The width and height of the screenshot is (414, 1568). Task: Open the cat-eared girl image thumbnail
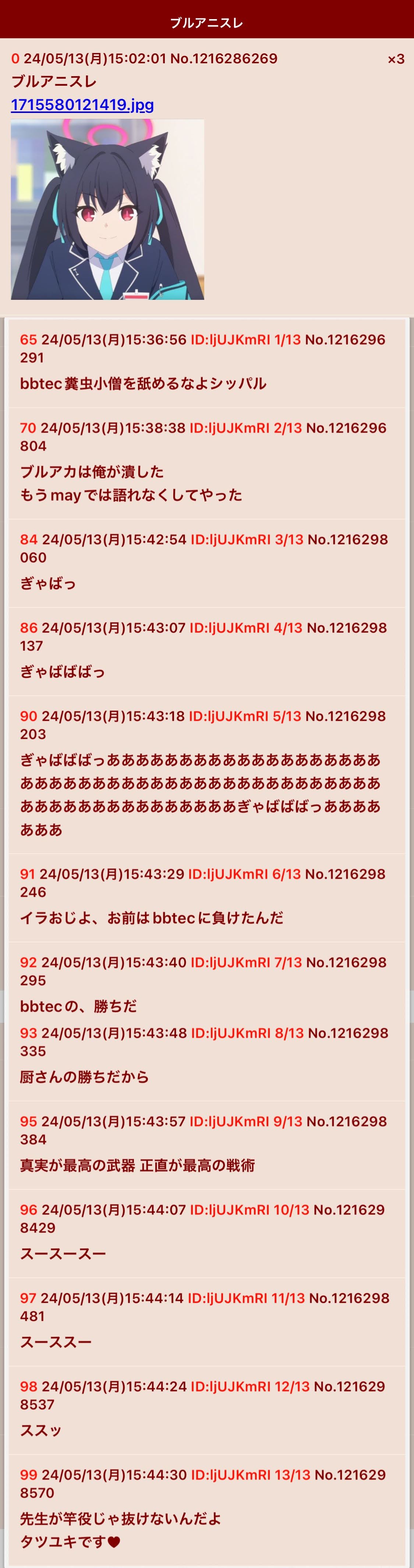[x=107, y=209]
